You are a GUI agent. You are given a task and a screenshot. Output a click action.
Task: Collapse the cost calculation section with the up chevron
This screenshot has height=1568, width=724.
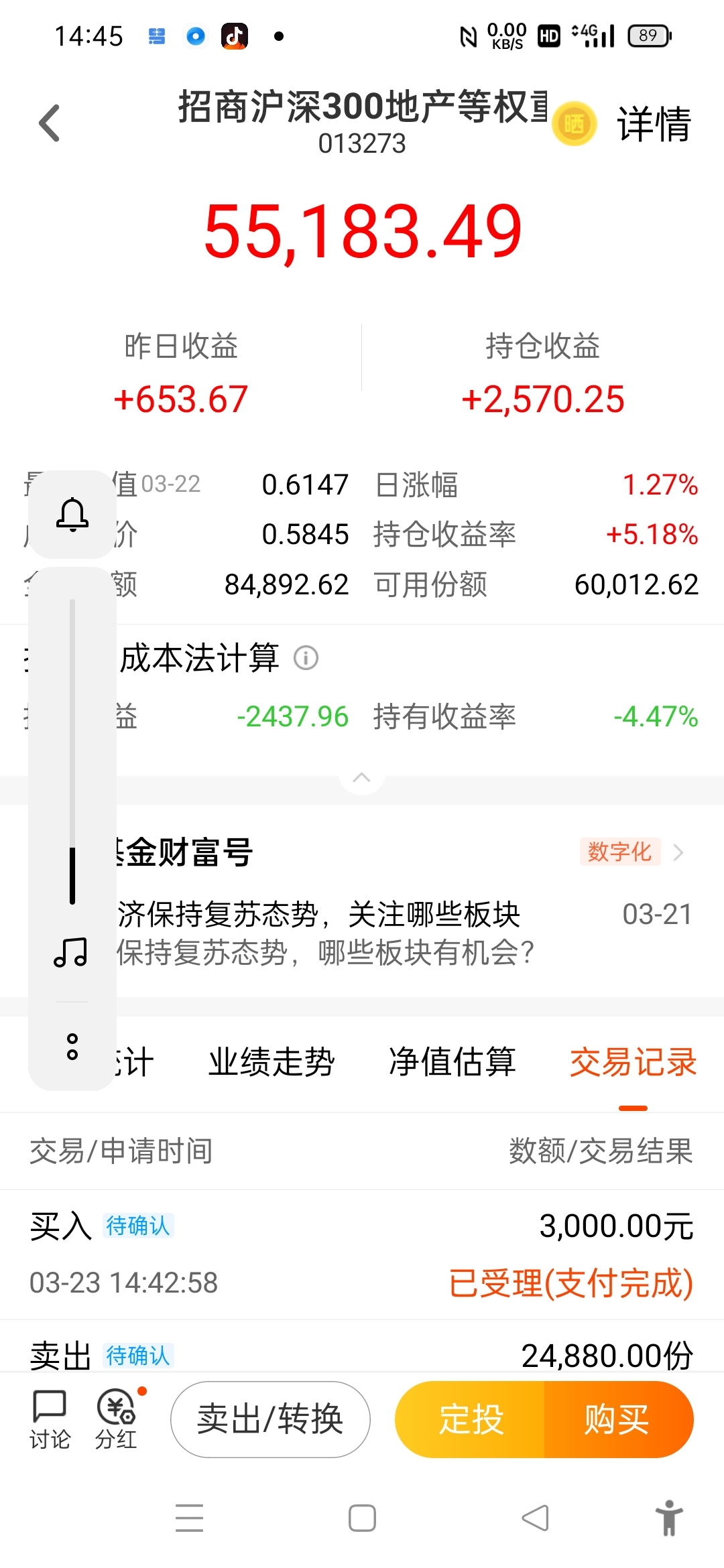pyautogui.click(x=362, y=777)
